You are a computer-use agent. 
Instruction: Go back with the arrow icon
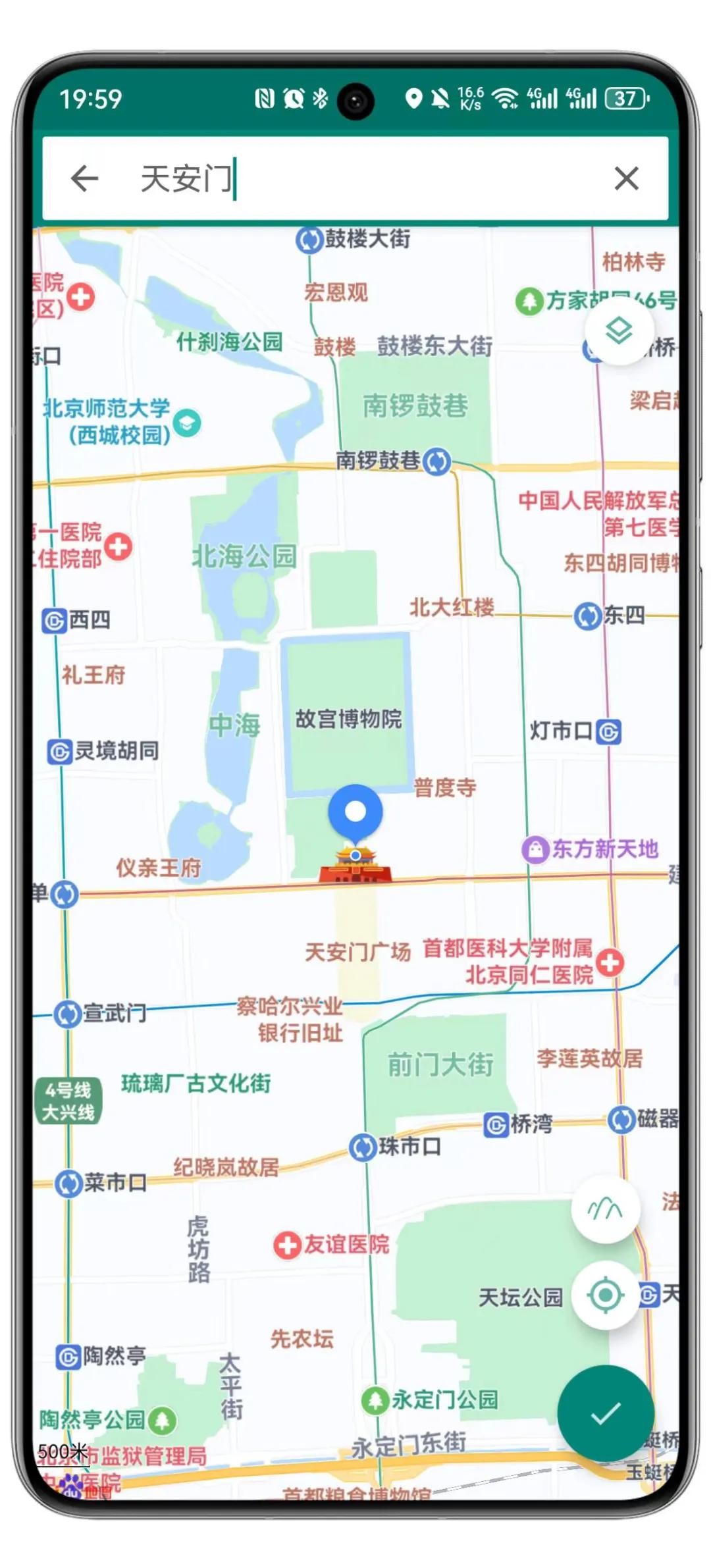tap(85, 178)
